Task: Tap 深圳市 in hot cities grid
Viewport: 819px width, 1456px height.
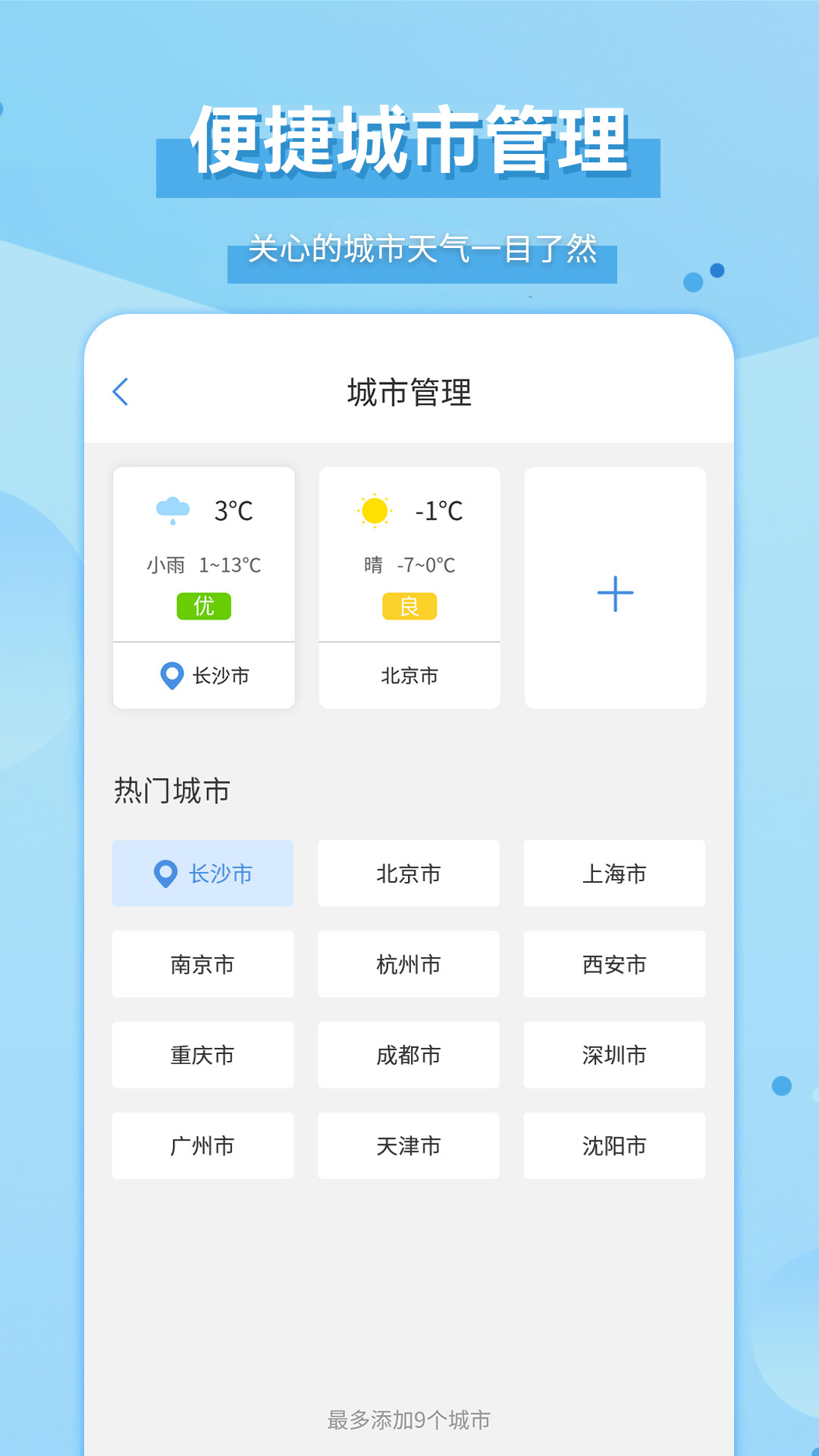Action: click(614, 1055)
